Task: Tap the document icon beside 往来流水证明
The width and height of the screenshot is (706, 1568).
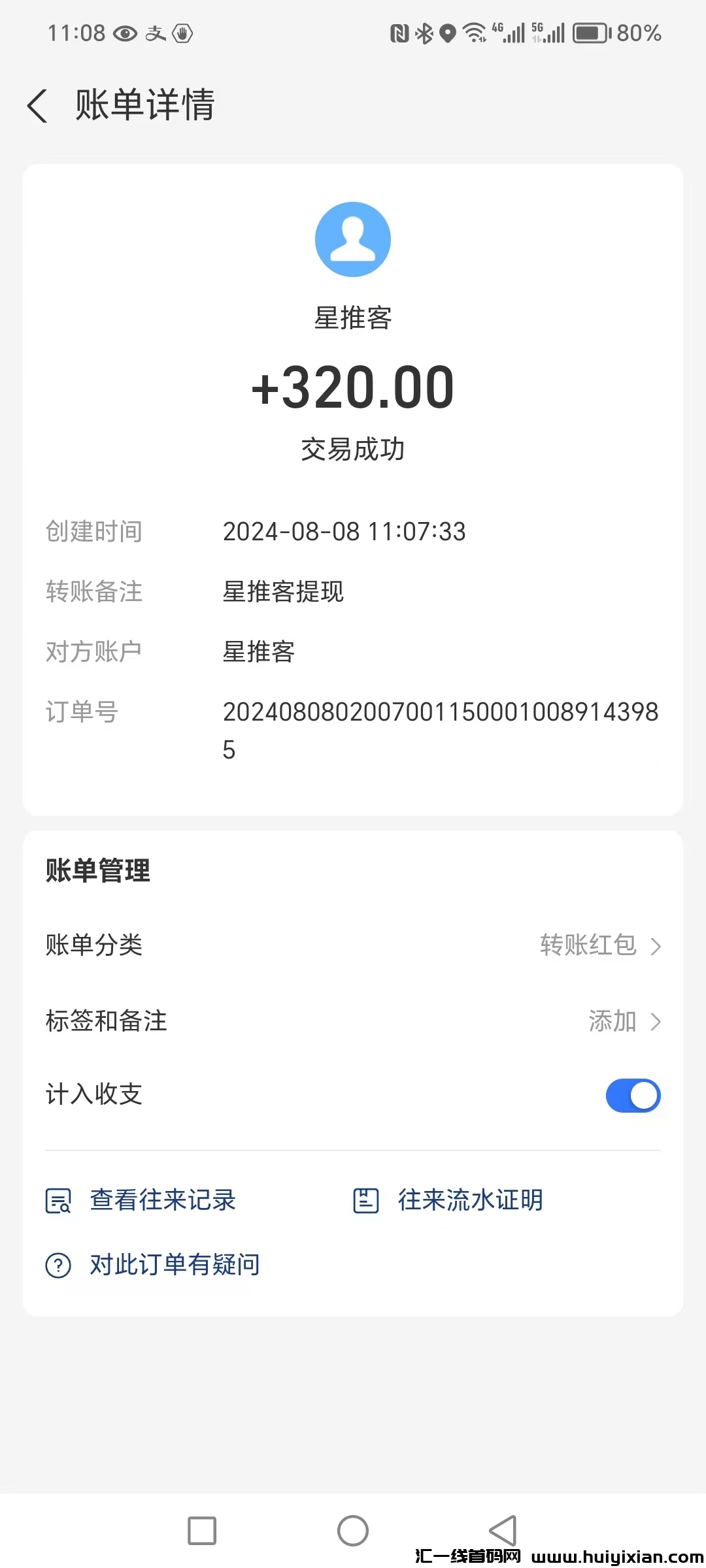Action: 366,1200
